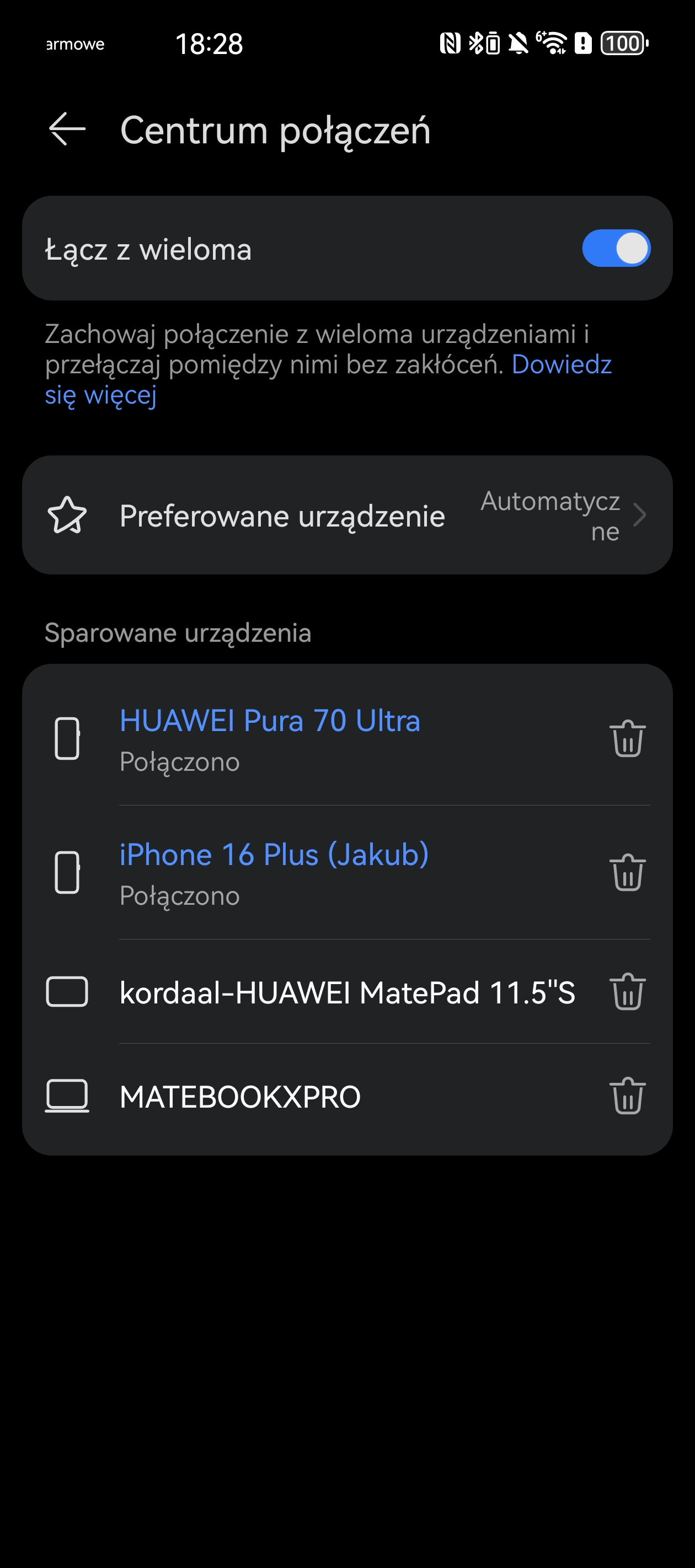
Task: Go back from Centrum połączeń
Action: (x=67, y=129)
